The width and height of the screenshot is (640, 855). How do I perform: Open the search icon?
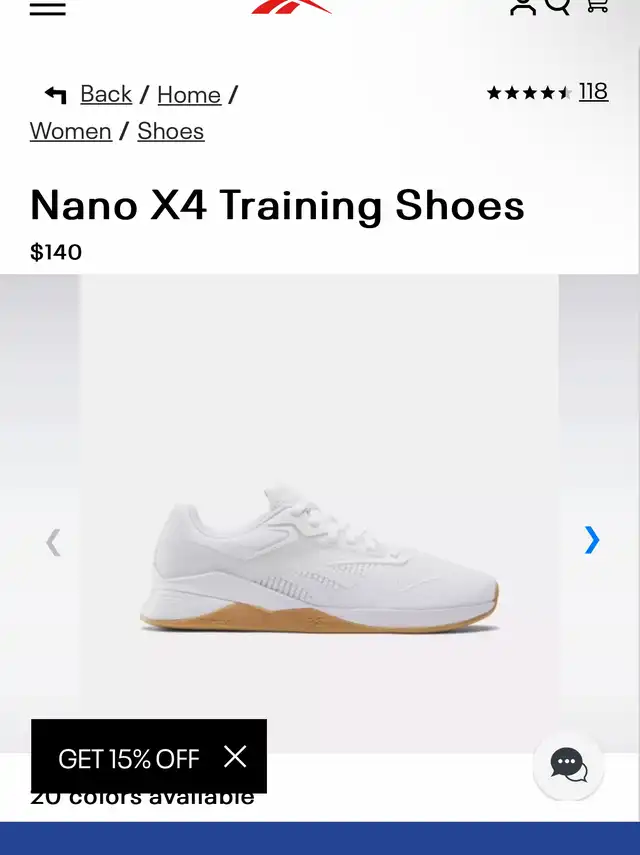(557, 6)
